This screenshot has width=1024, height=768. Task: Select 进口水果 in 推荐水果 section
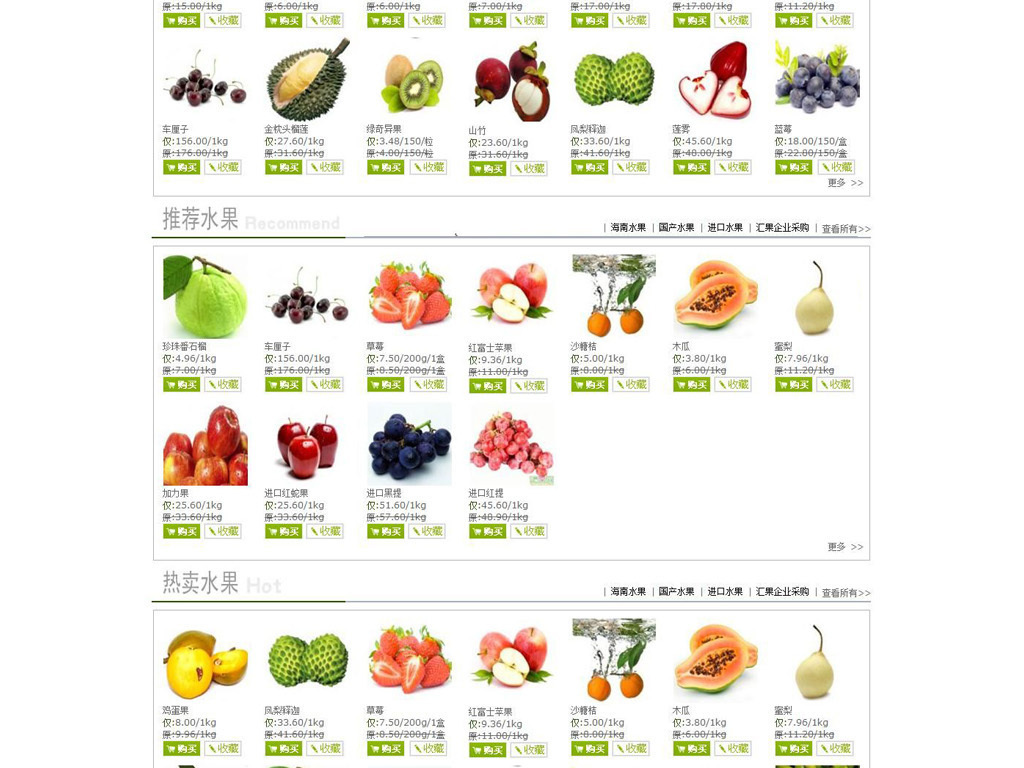click(725, 228)
